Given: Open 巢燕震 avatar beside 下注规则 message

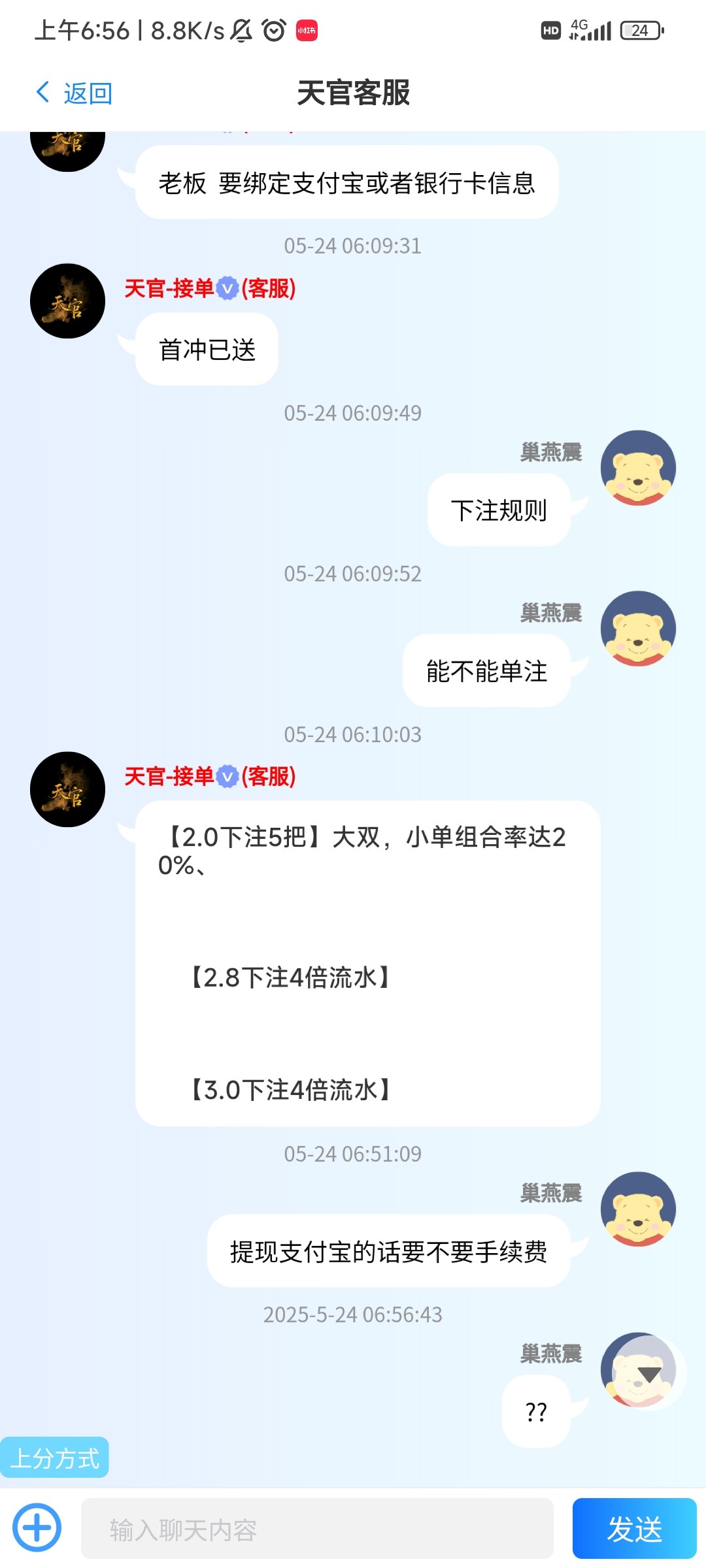Looking at the screenshot, I should (x=638, y=468).
